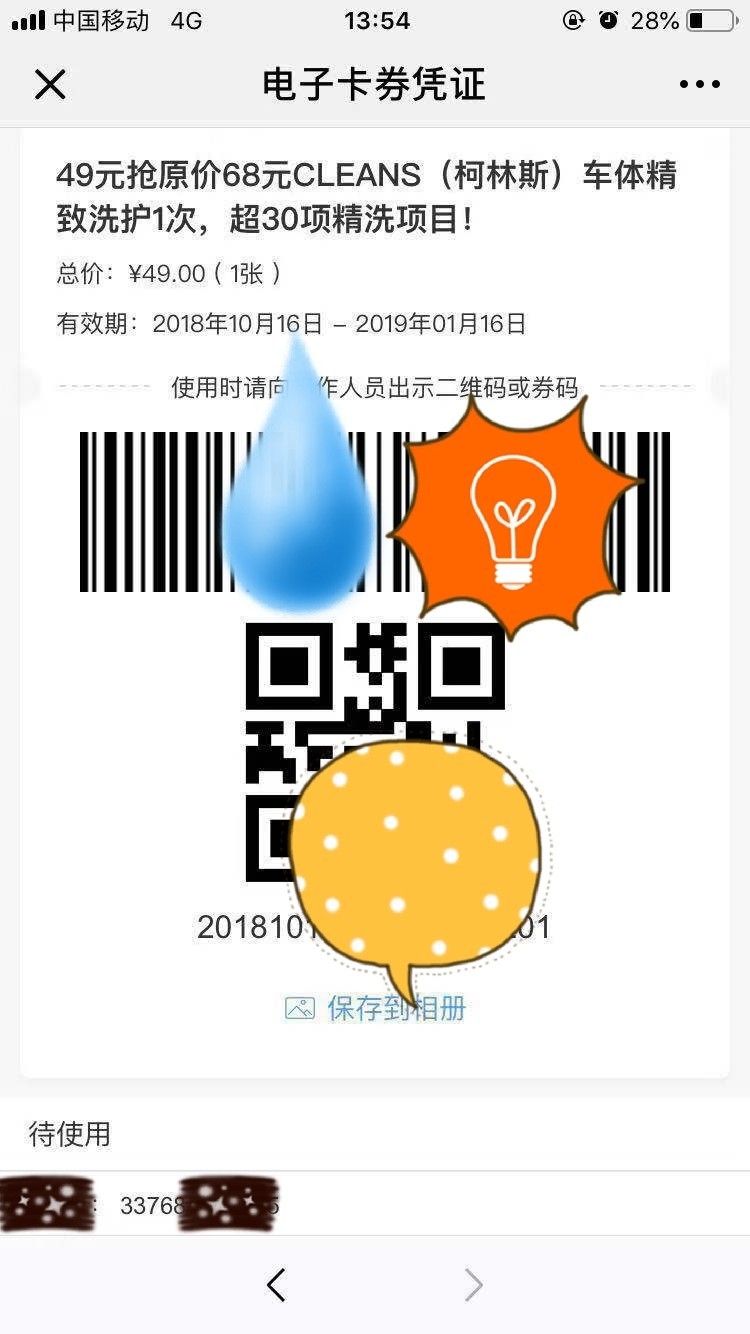This screenshot has width=750, height=1334.
Task: Close the 电子卡券凭证 page
Action: tap(50, 85)
